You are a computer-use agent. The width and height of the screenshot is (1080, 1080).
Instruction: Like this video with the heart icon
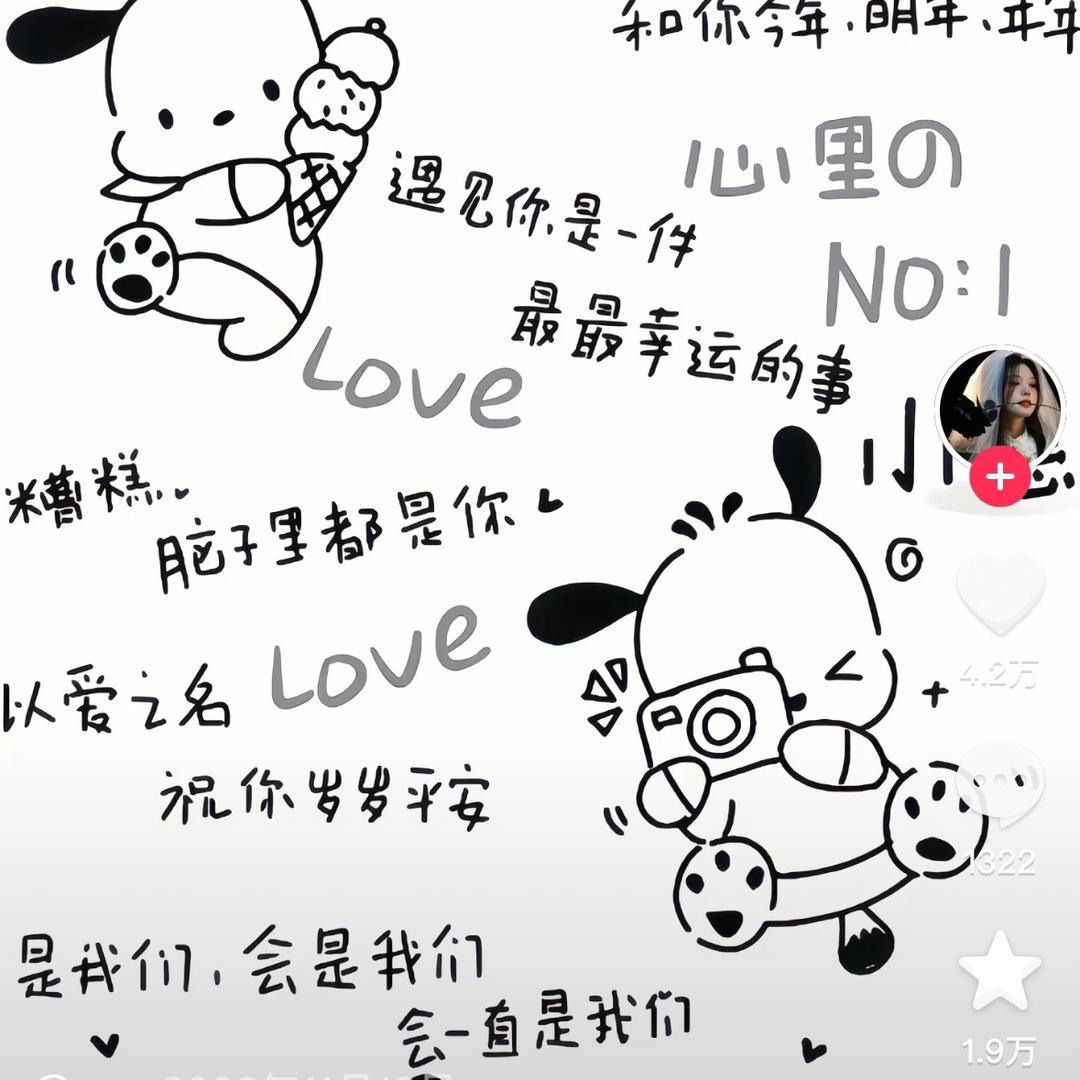click(x=1000, y=593)
